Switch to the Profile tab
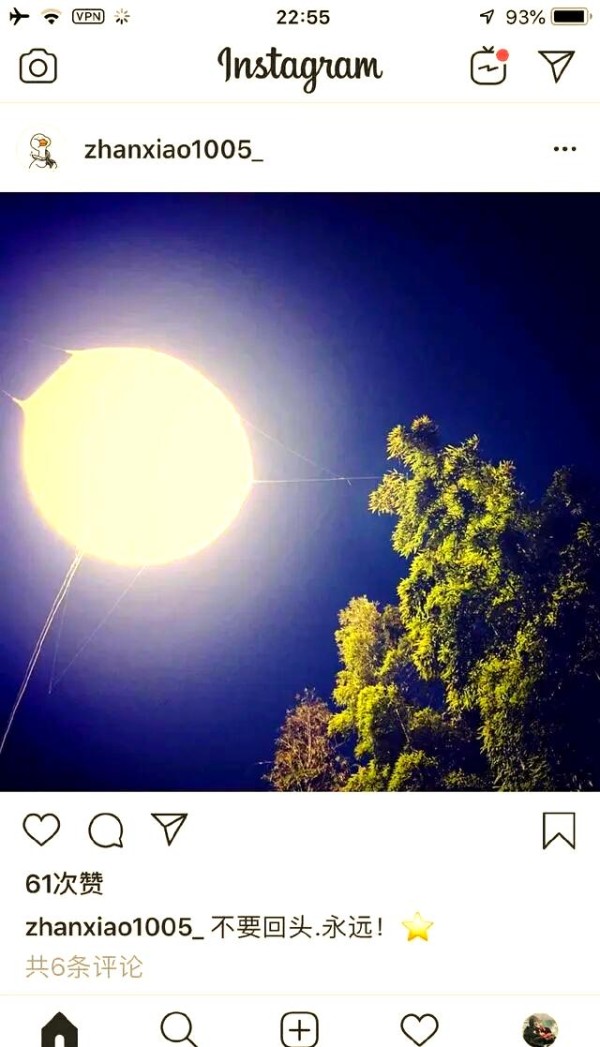600x1047 pixels. (x=540, y=1029)
